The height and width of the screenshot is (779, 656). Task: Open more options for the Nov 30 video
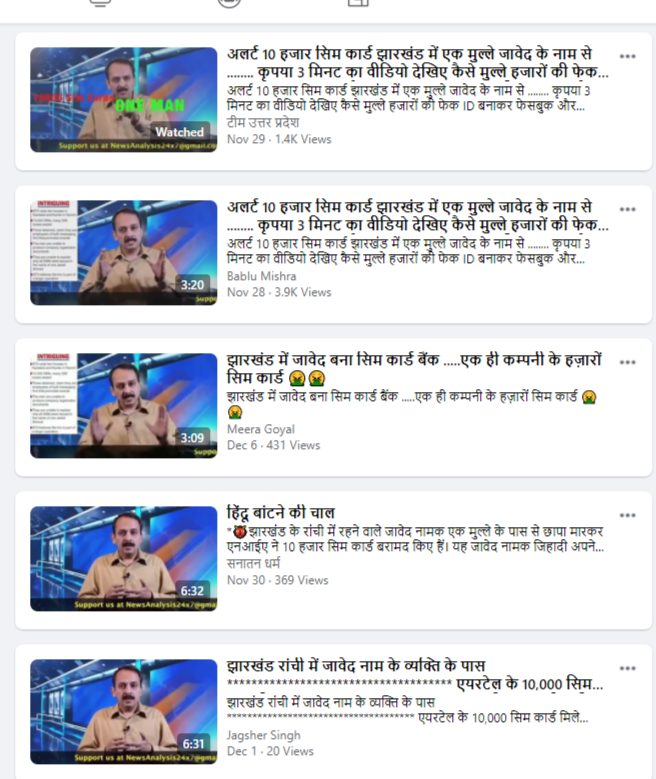(627, 515)
